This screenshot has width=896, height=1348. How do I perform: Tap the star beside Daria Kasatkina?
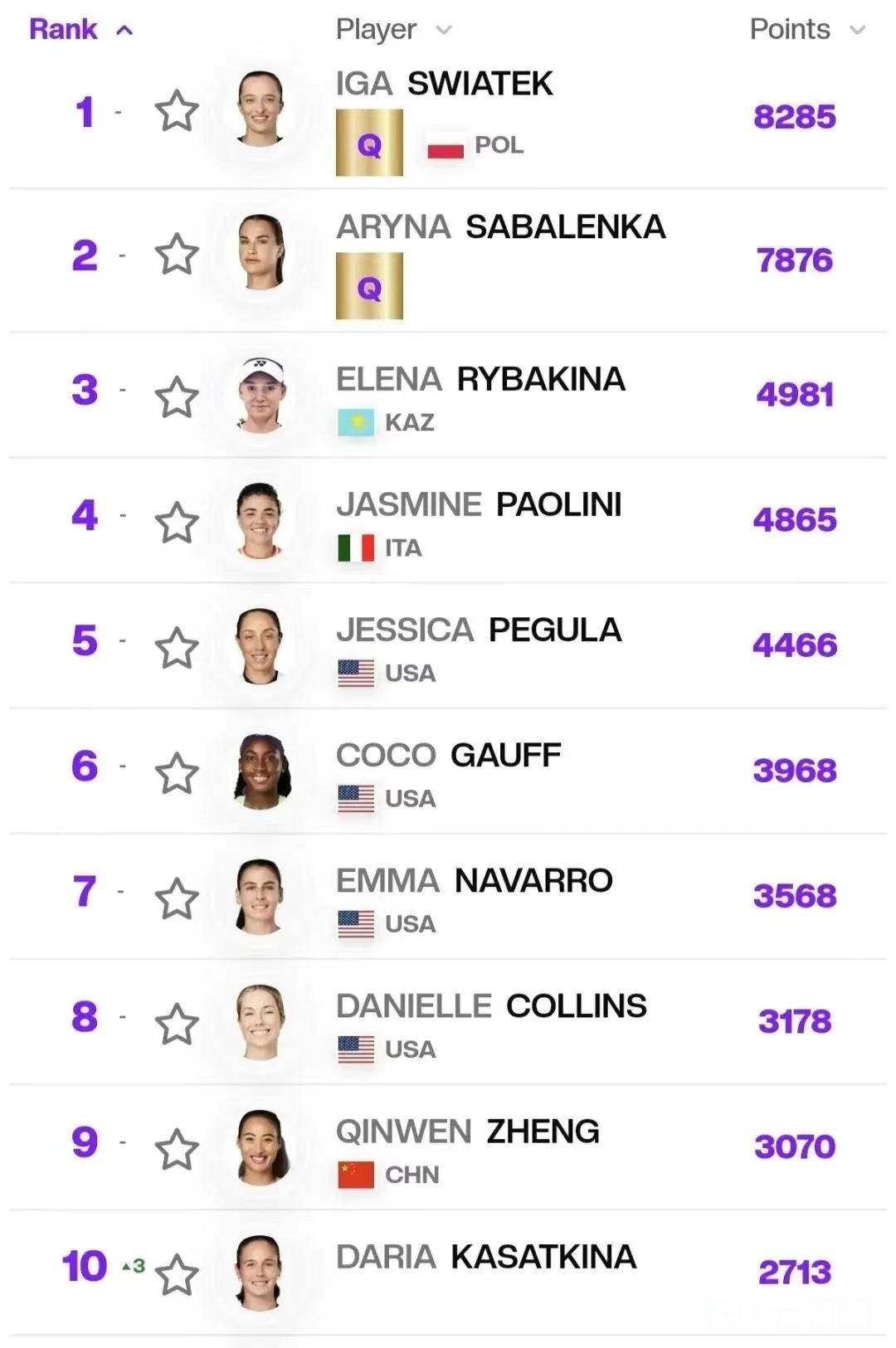pyautogui.click(x=177, y=1275)
